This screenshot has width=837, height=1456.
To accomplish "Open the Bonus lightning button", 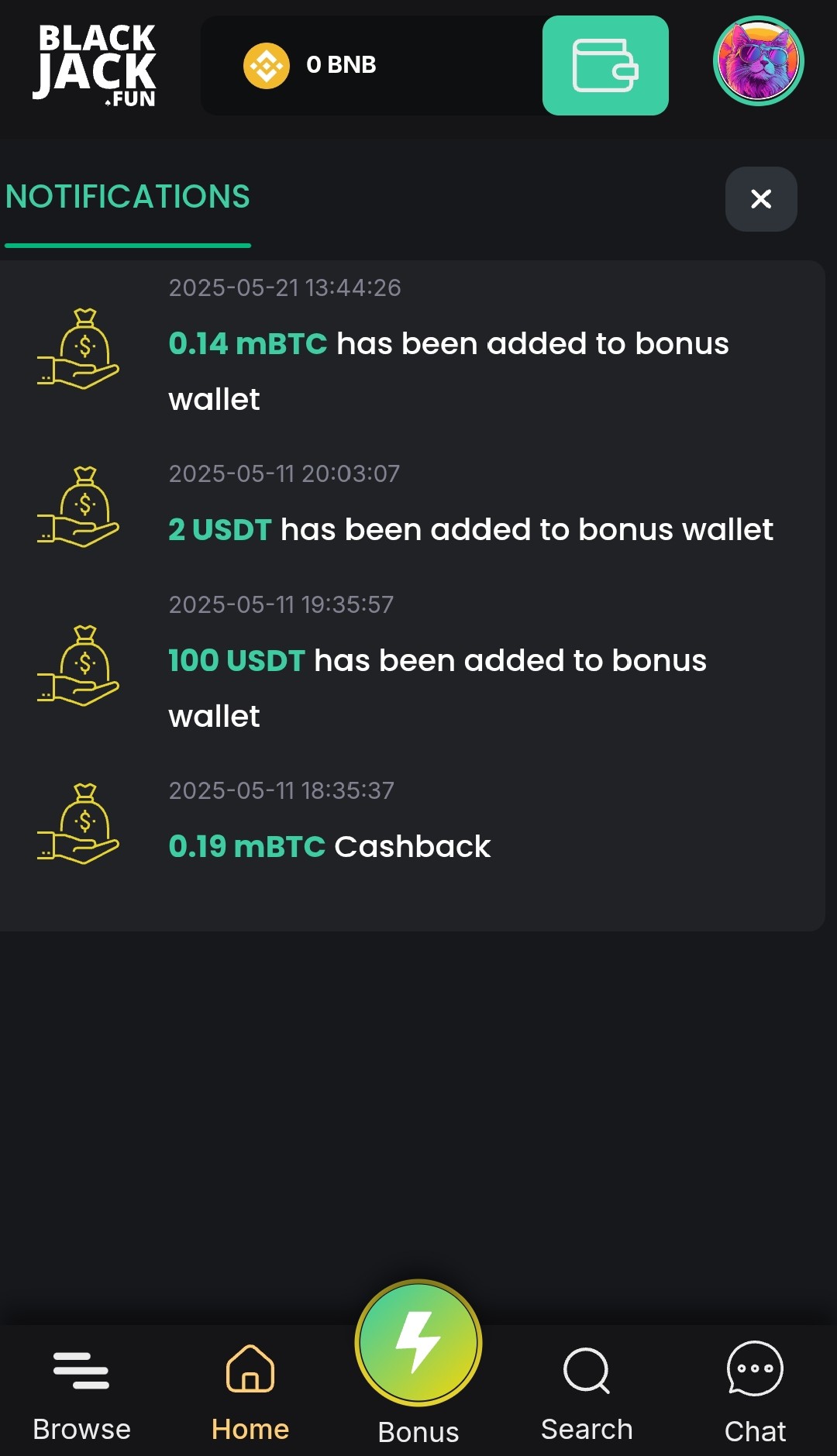I will (x=418, y=1344).
